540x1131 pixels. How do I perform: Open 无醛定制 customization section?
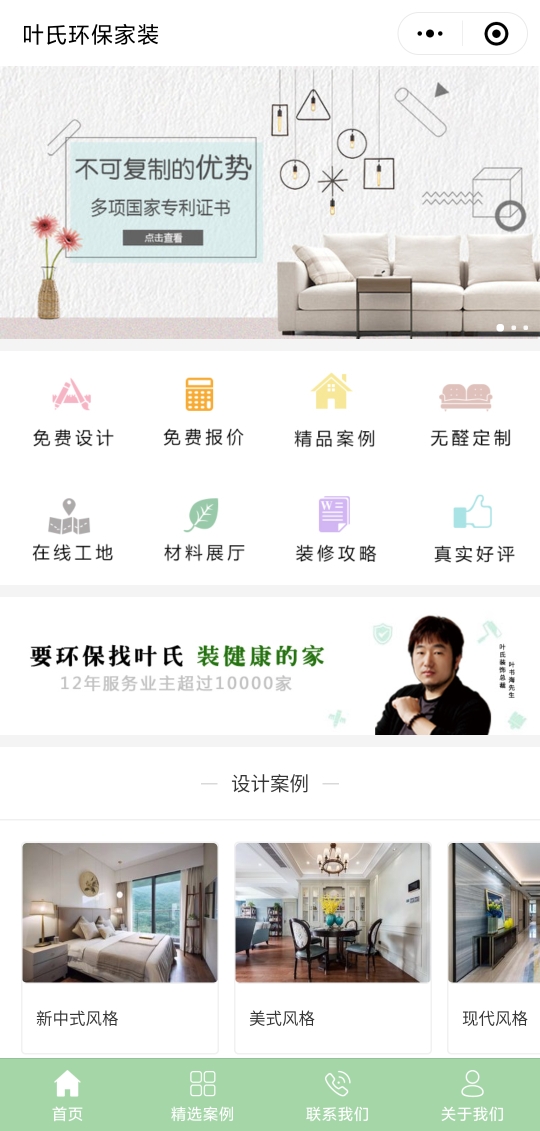(469, 412)
